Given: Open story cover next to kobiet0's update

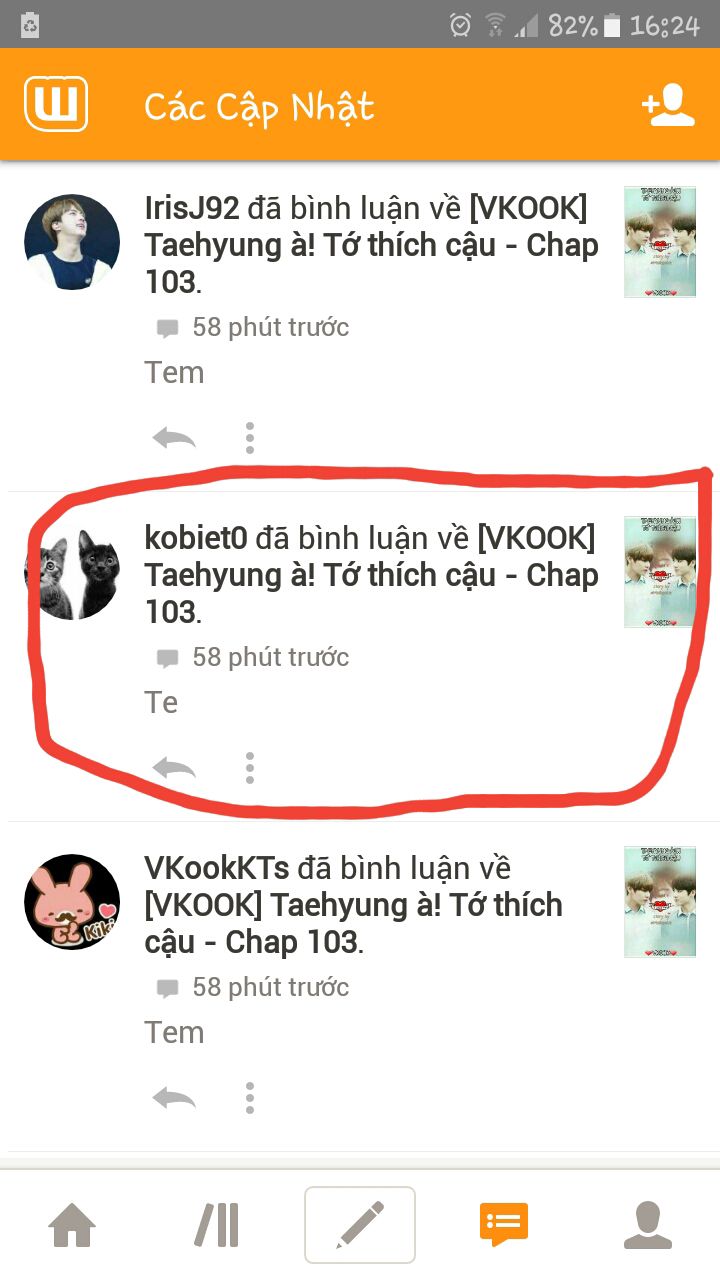Looking at the screenshot, I should click(659, 572).
